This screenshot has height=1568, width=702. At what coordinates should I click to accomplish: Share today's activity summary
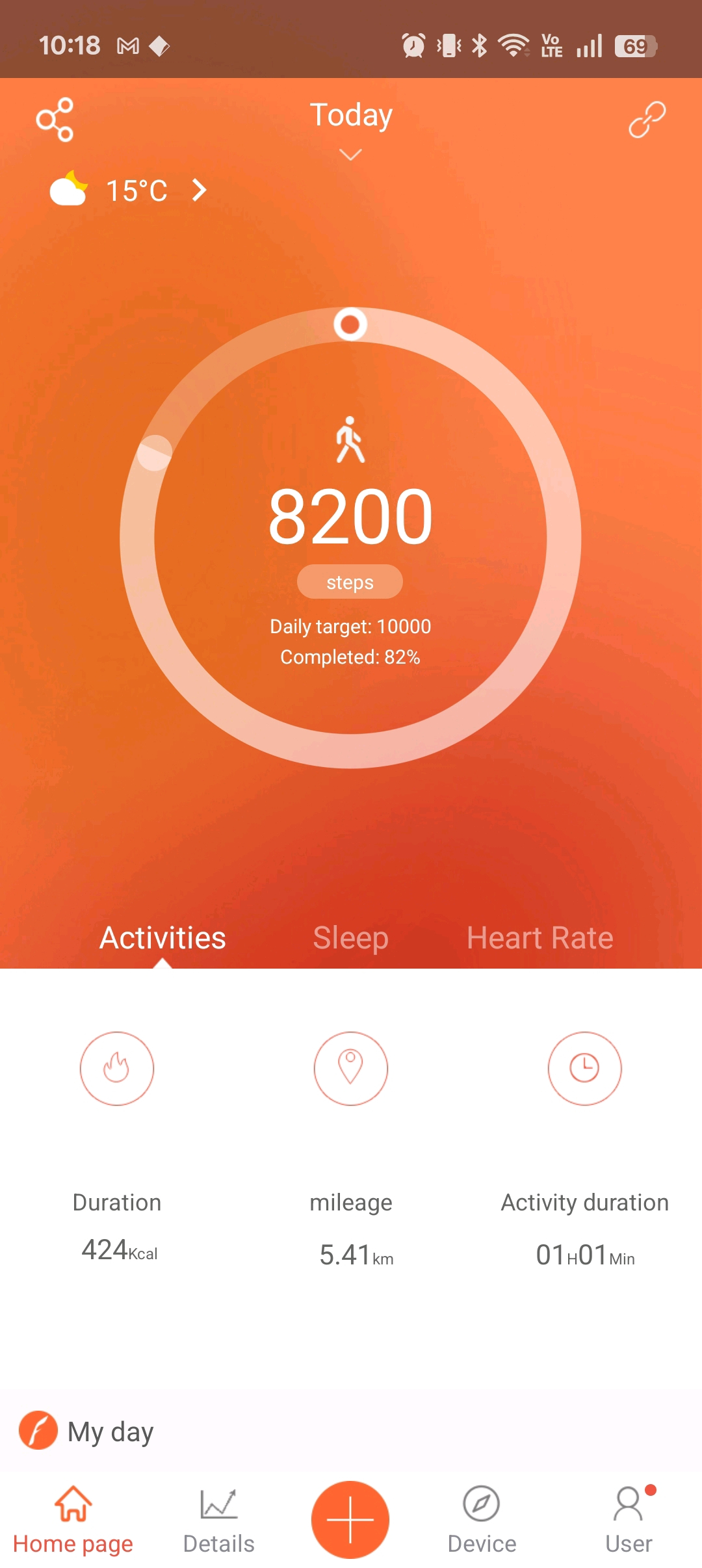click(55, 120)
